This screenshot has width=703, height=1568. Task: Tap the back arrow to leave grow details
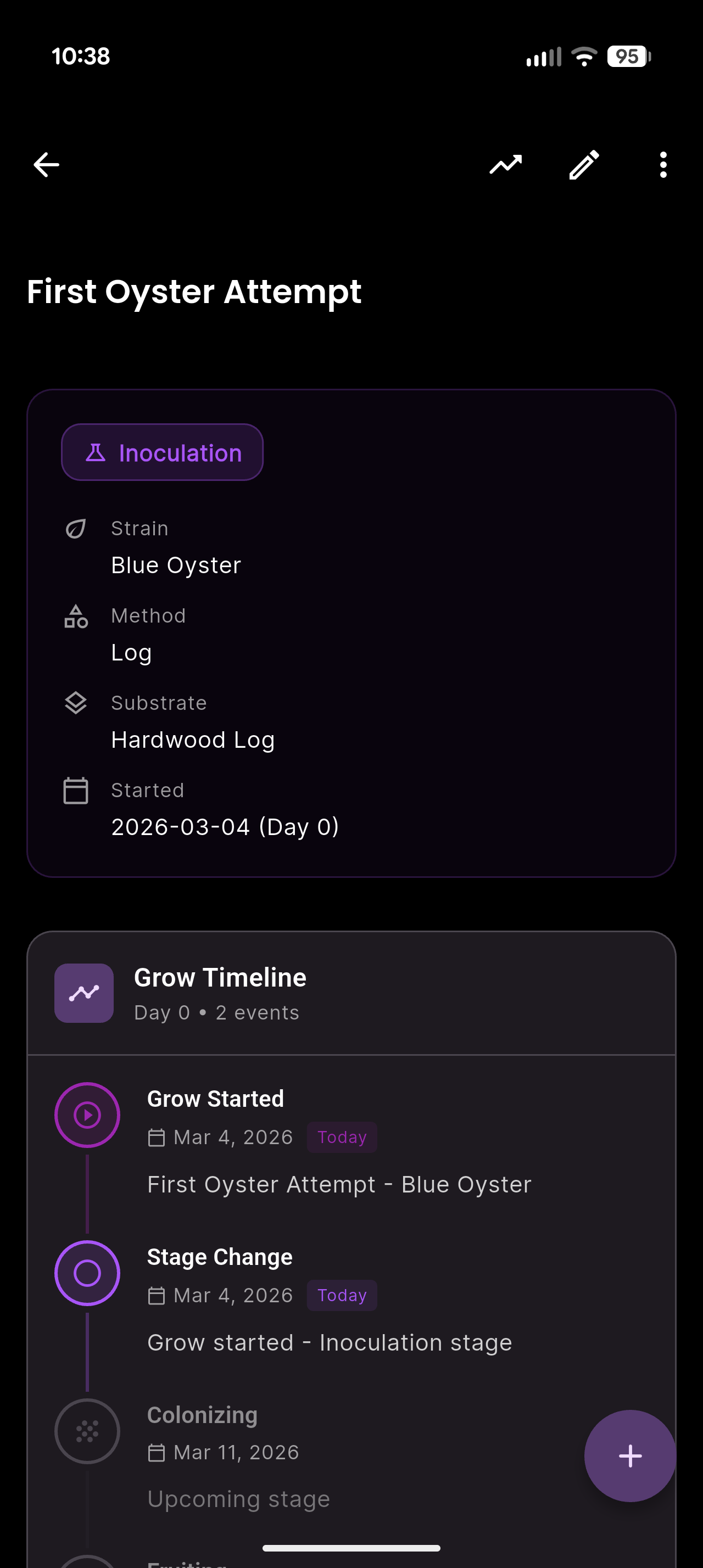pos(46,164)
